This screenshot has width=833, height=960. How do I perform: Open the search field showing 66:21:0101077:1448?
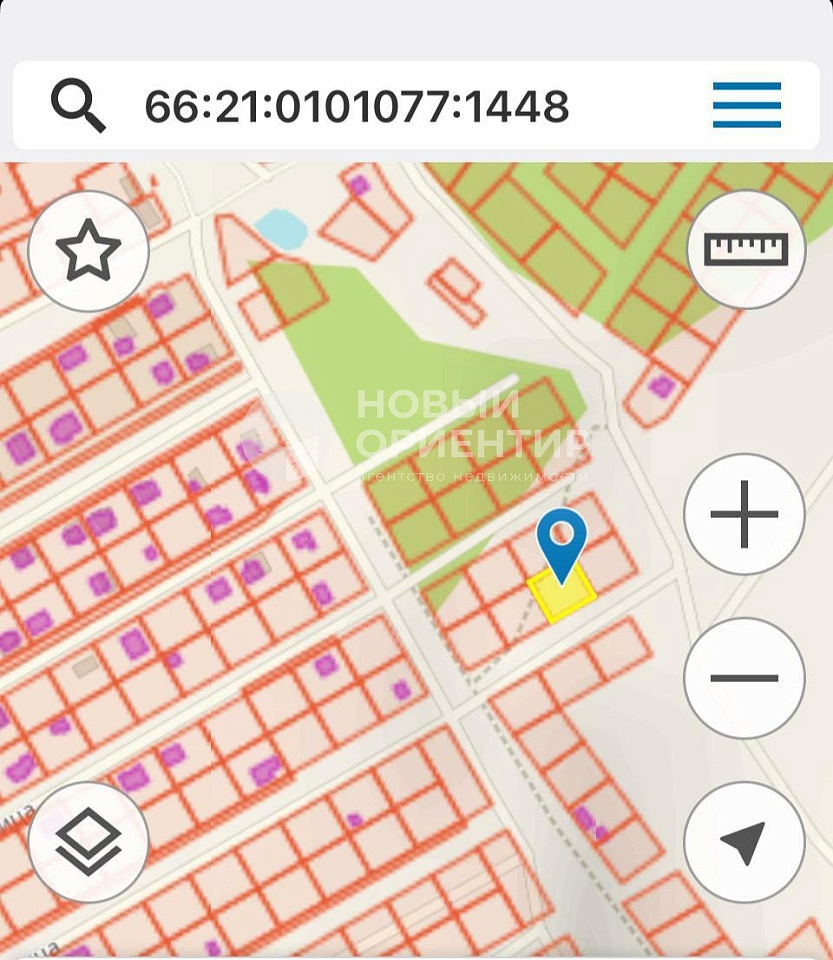point(356,106)
